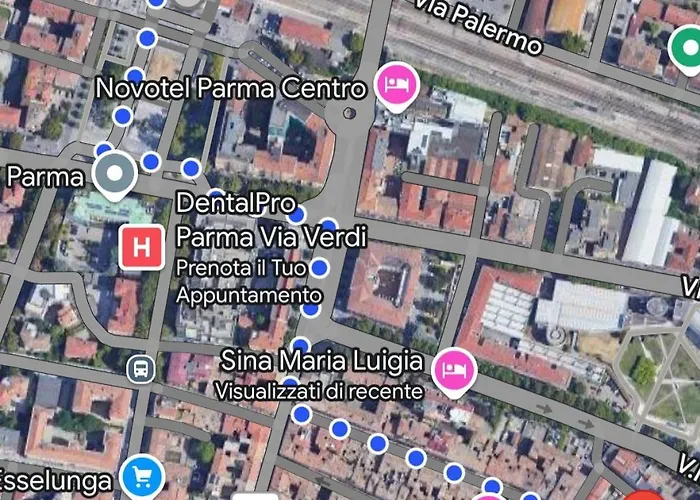The width and height of the screenshot is (700, 500).
Task: Select the grey Parma location pin
Action: [114, 175]
